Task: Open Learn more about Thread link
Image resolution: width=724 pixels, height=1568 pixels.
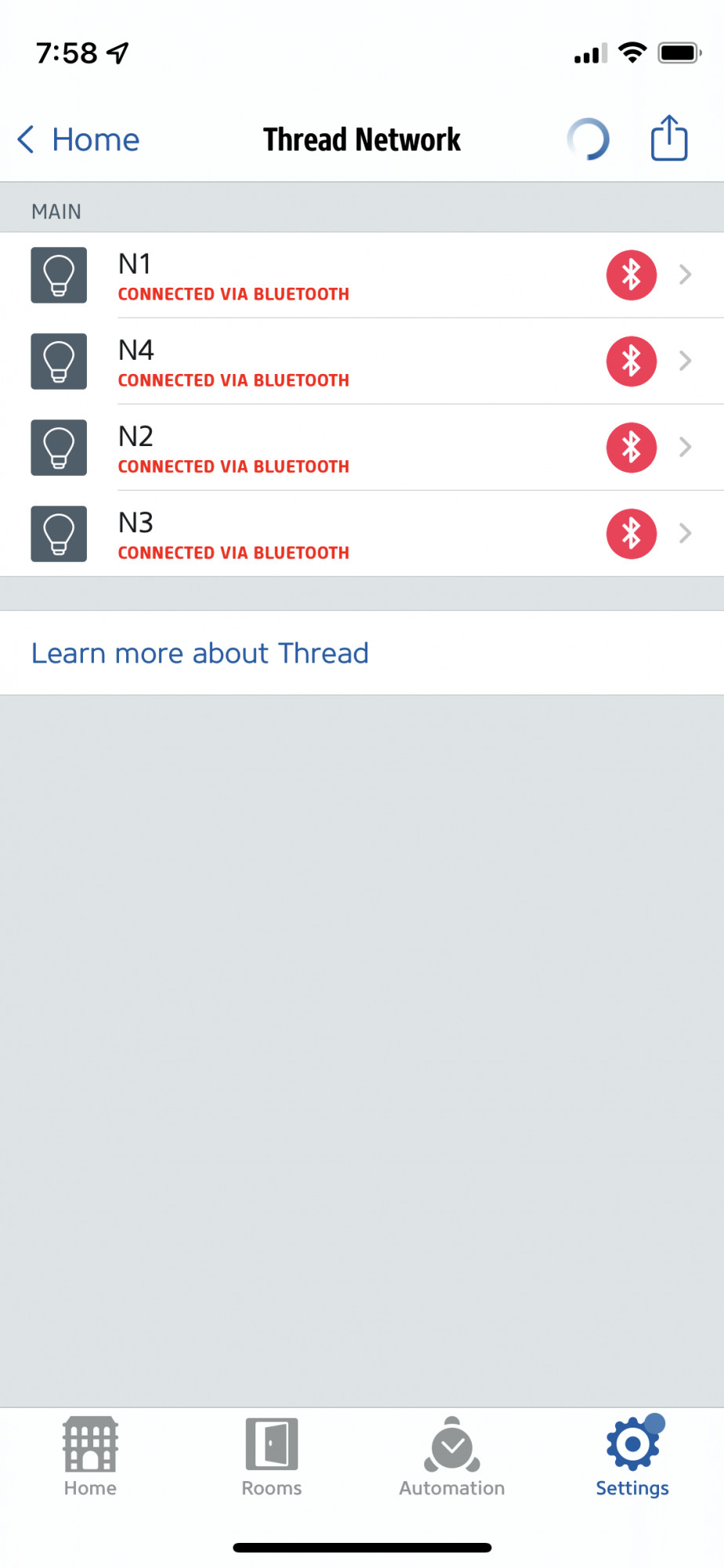Action: [x=200, y=653]
